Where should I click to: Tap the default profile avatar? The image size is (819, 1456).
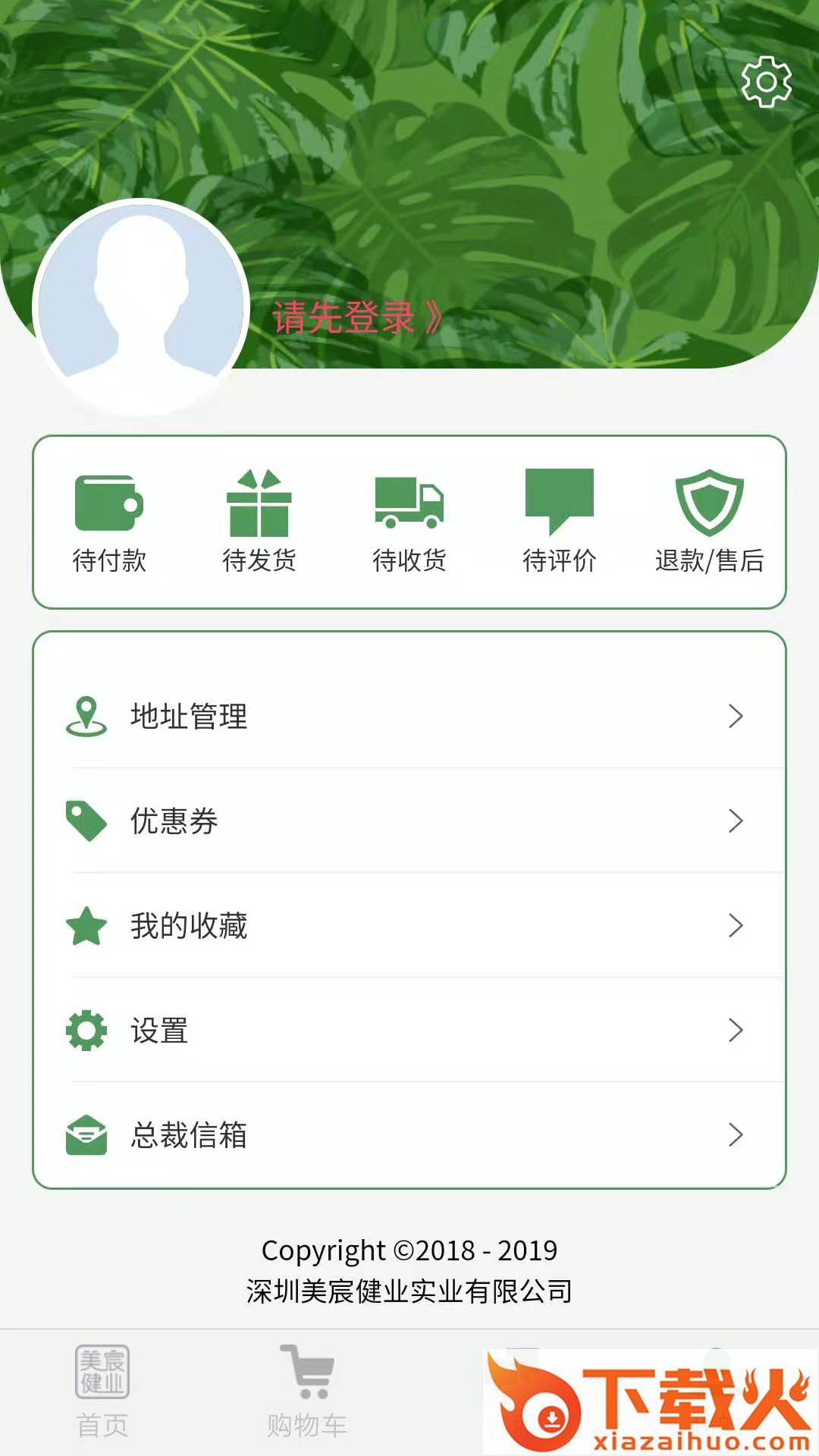(x=141, y=306)
